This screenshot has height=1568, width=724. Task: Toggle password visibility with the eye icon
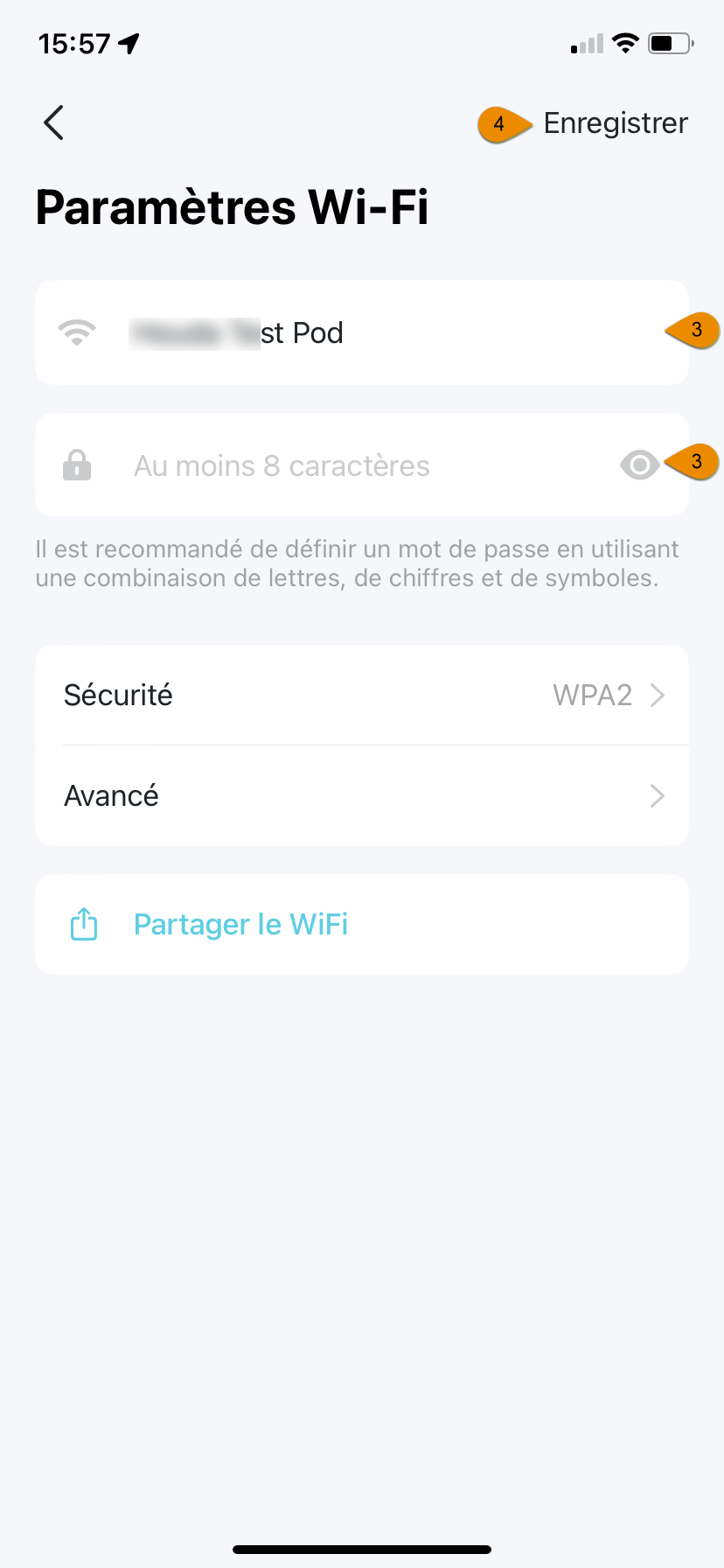[640, 465]
